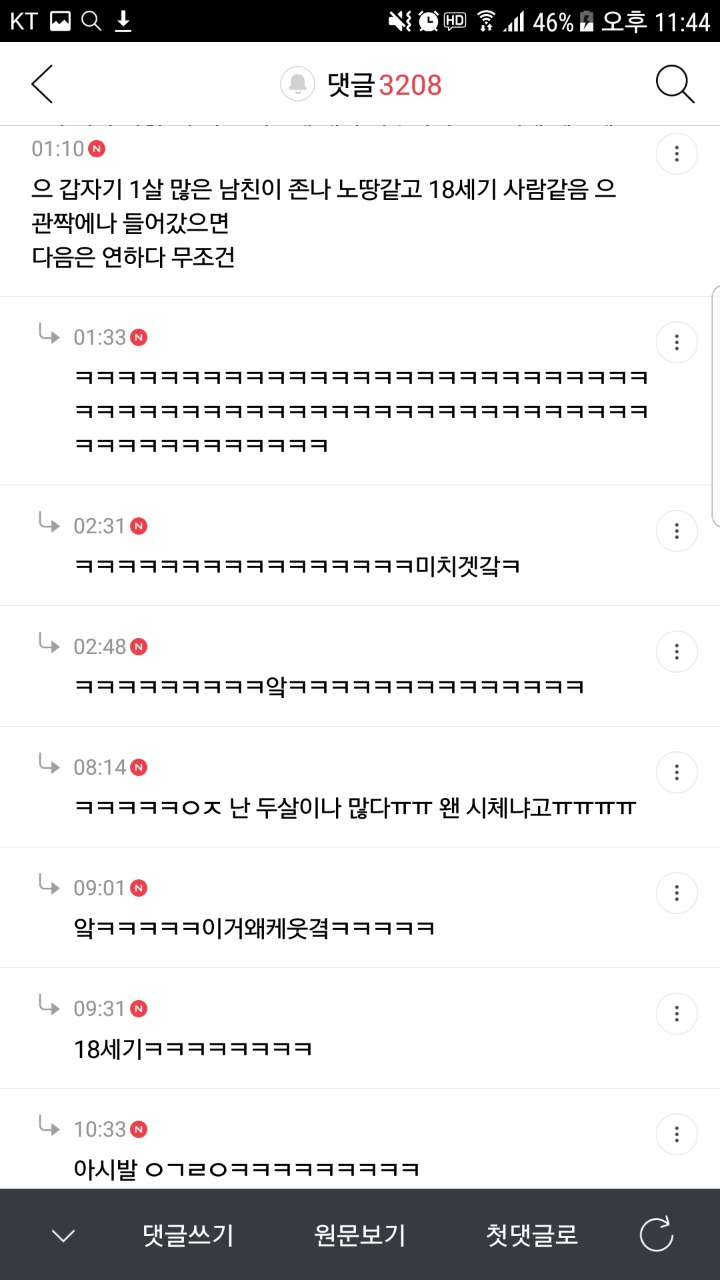Open more options for the 09:31 reply
This screenshot has width=720, height=1280.
coord(677,1013)
